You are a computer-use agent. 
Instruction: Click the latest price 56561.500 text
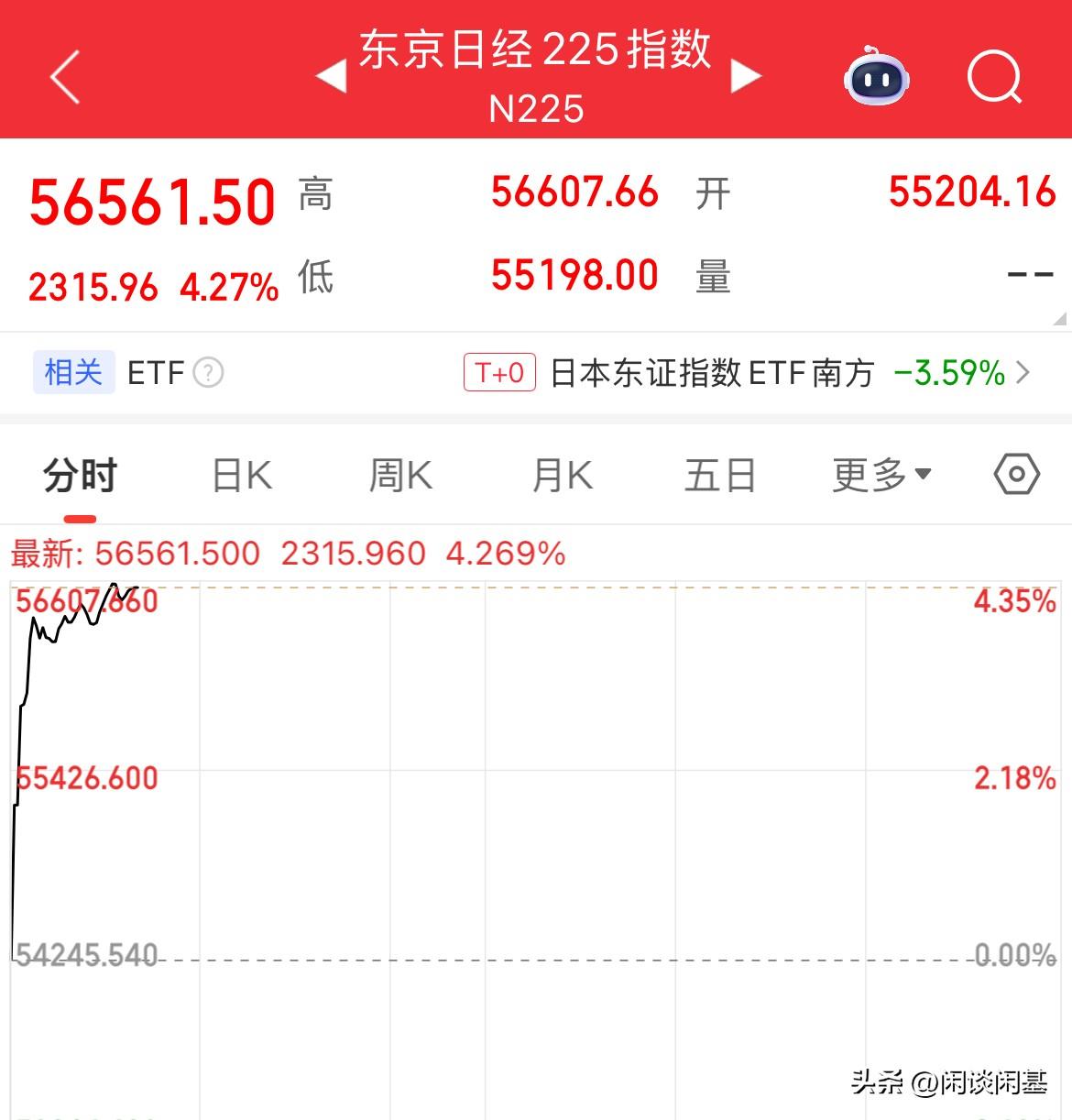[x=179, y=553]
